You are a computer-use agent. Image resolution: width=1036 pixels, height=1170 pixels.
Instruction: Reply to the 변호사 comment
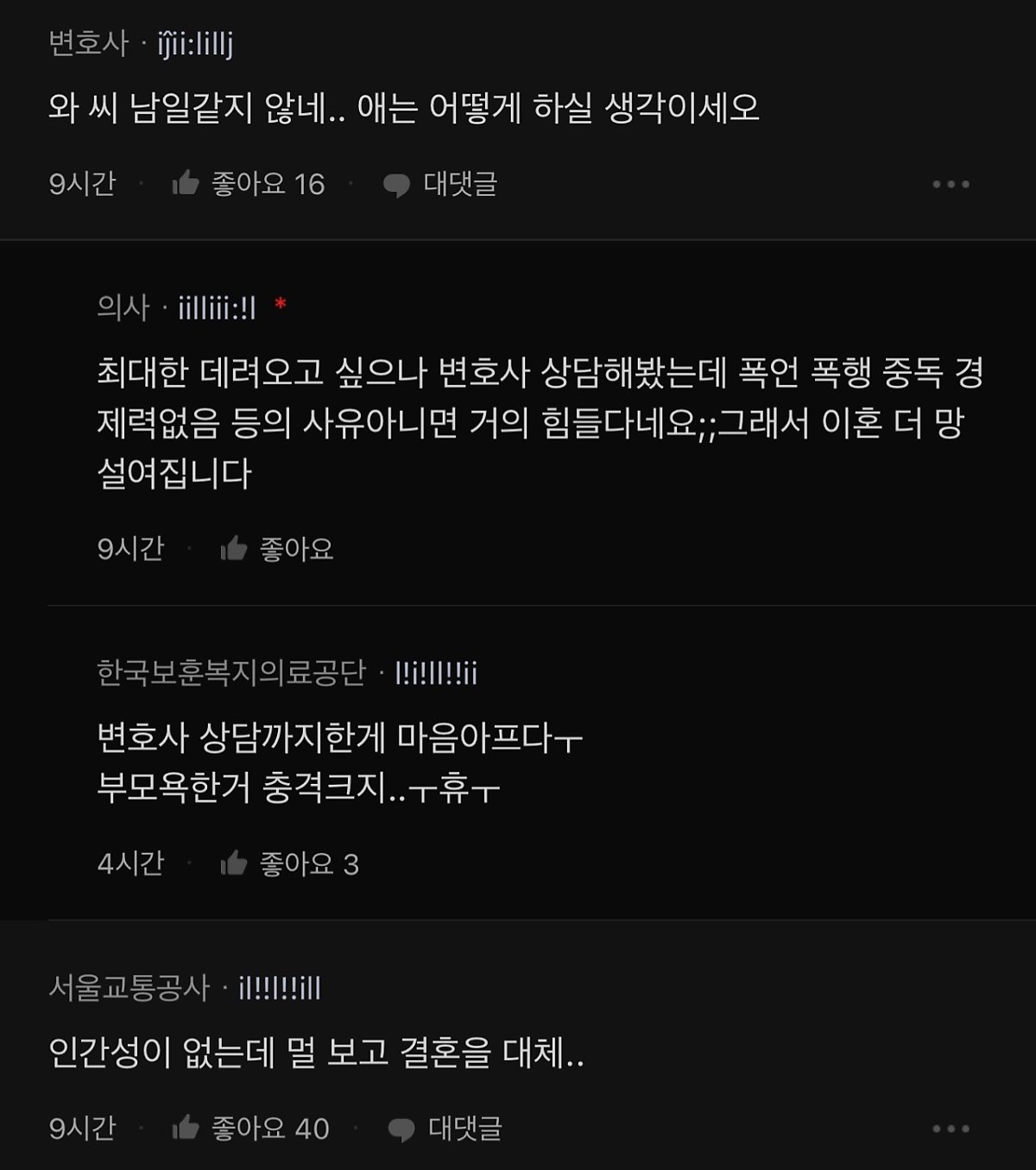440,184
